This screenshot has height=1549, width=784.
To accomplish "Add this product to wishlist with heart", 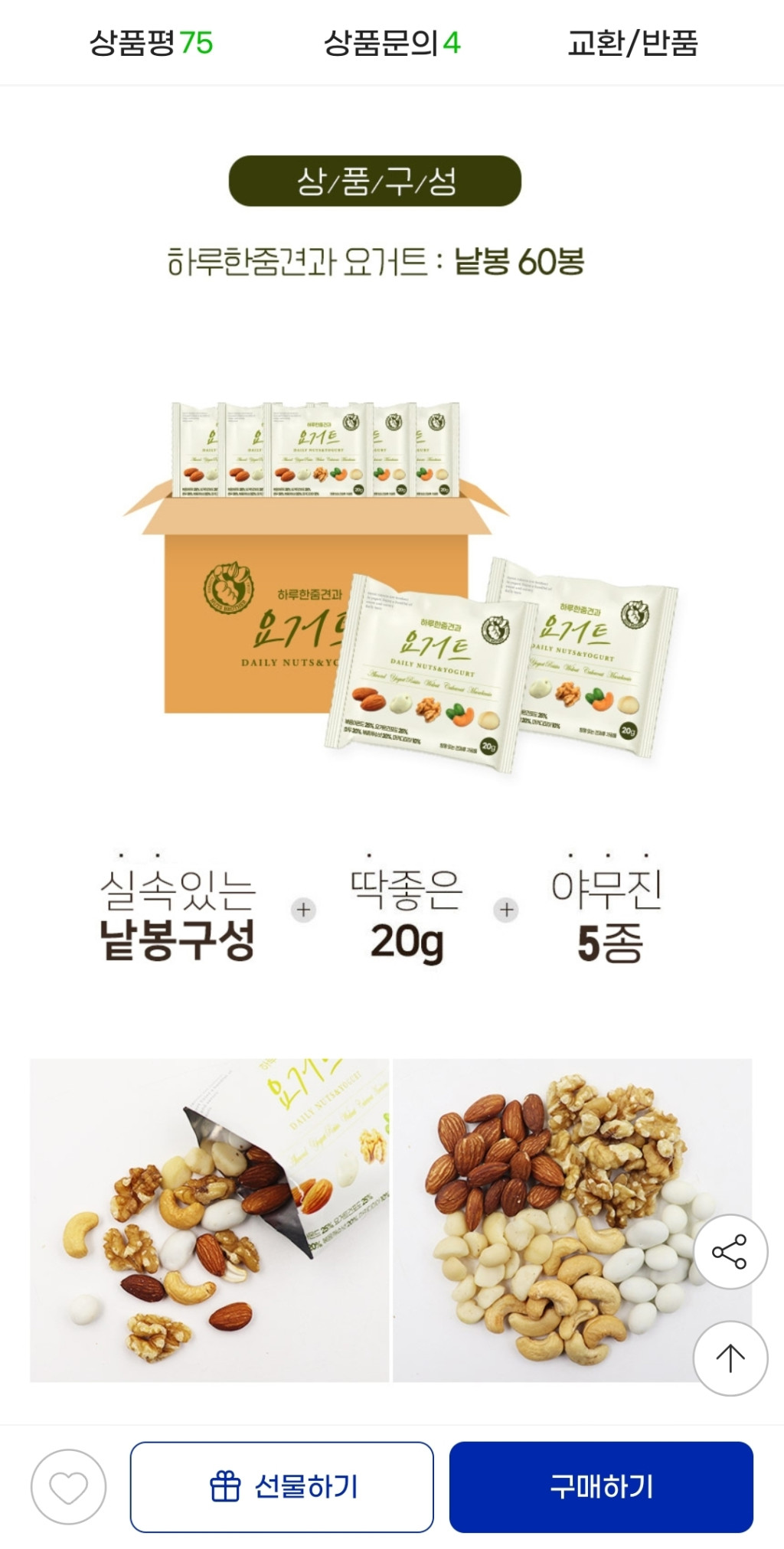I will tap(68, 1486).
